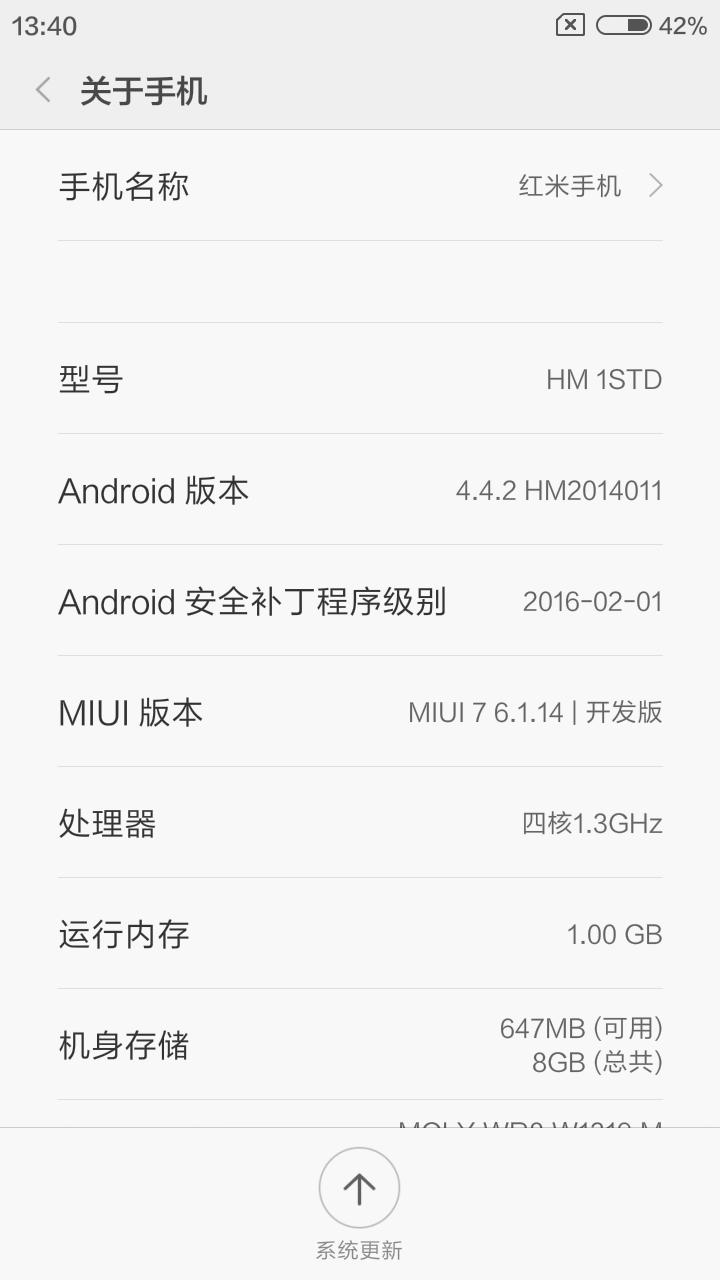Tap 机身存储 showing 8GB 总共
The width and height of the screenshot is (720, 1280).
(360, 1044)
